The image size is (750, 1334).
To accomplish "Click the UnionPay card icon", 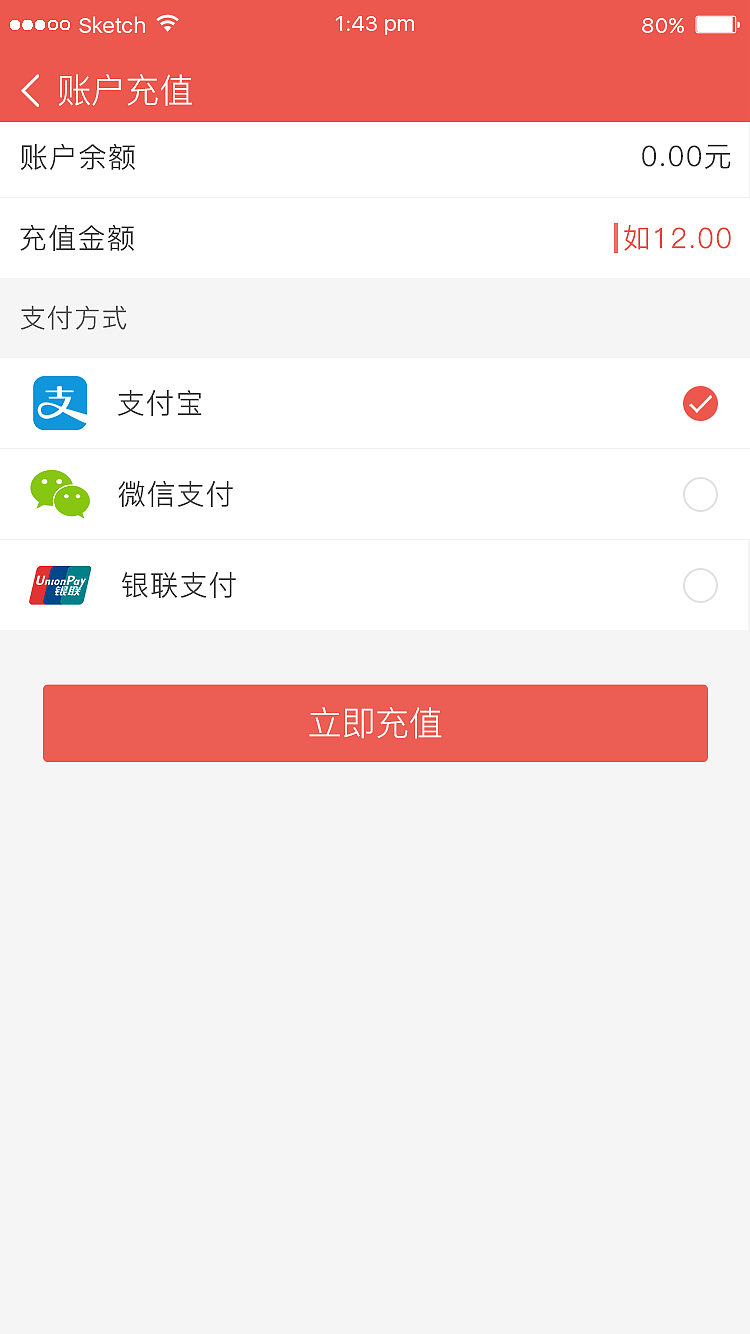I will coord(59,585).
